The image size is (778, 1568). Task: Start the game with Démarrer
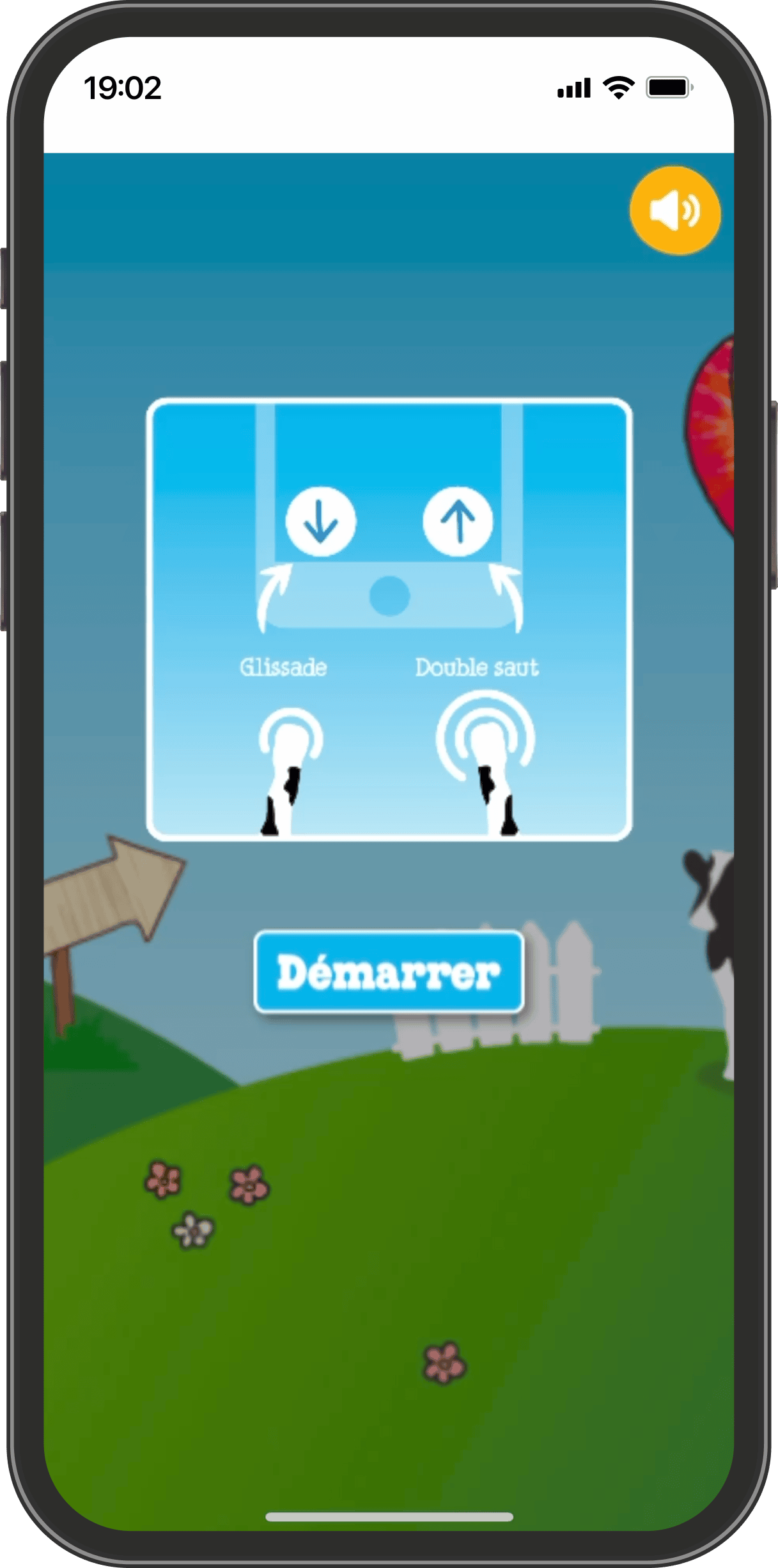(x=389, y=972)
